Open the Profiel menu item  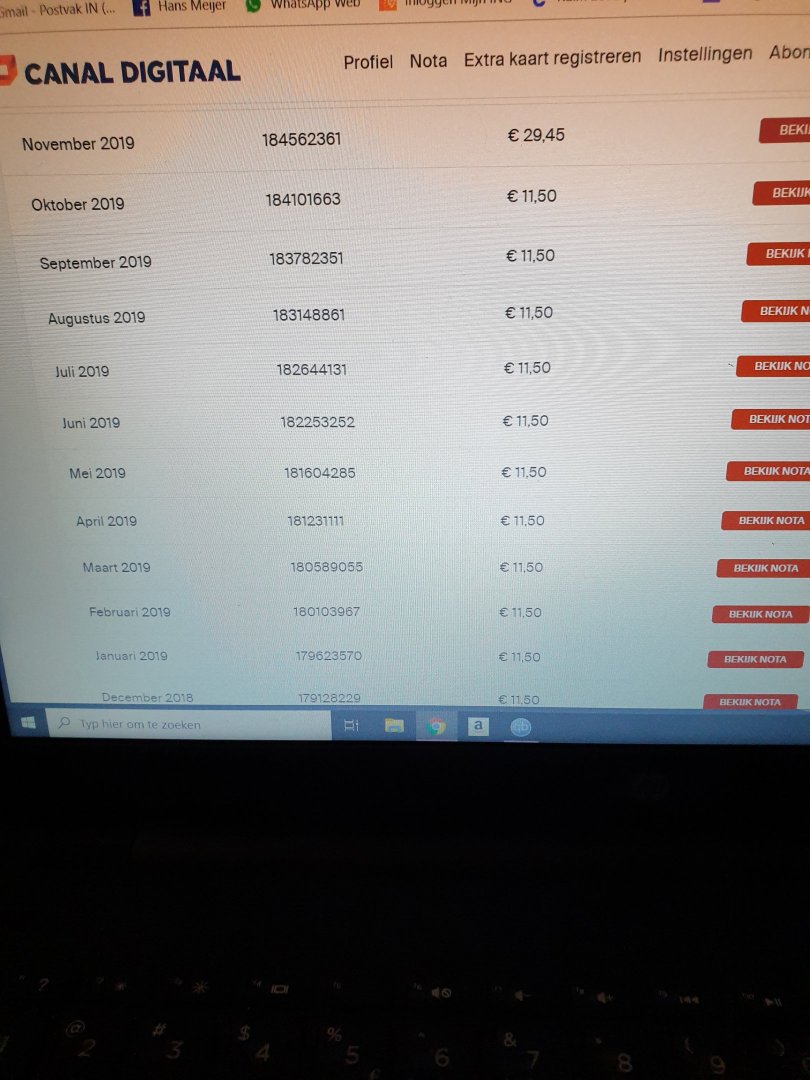368,61
